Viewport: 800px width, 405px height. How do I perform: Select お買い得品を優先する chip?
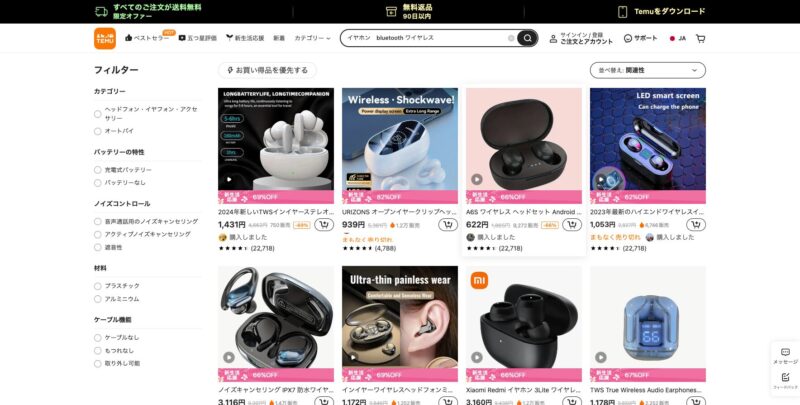coord(267,71)
